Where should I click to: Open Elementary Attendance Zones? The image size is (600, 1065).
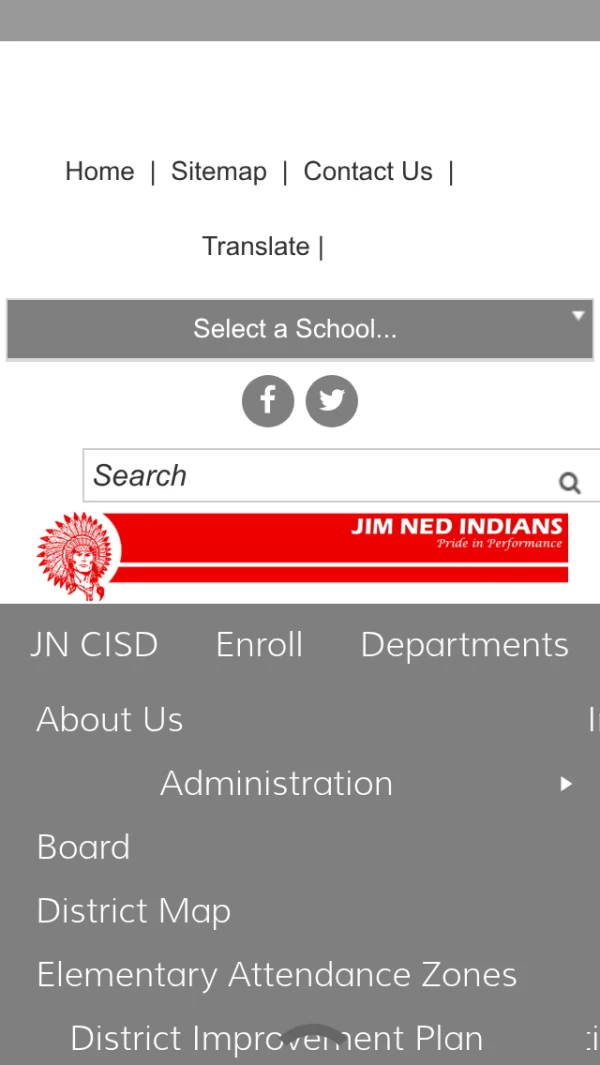tap(277, 975)
